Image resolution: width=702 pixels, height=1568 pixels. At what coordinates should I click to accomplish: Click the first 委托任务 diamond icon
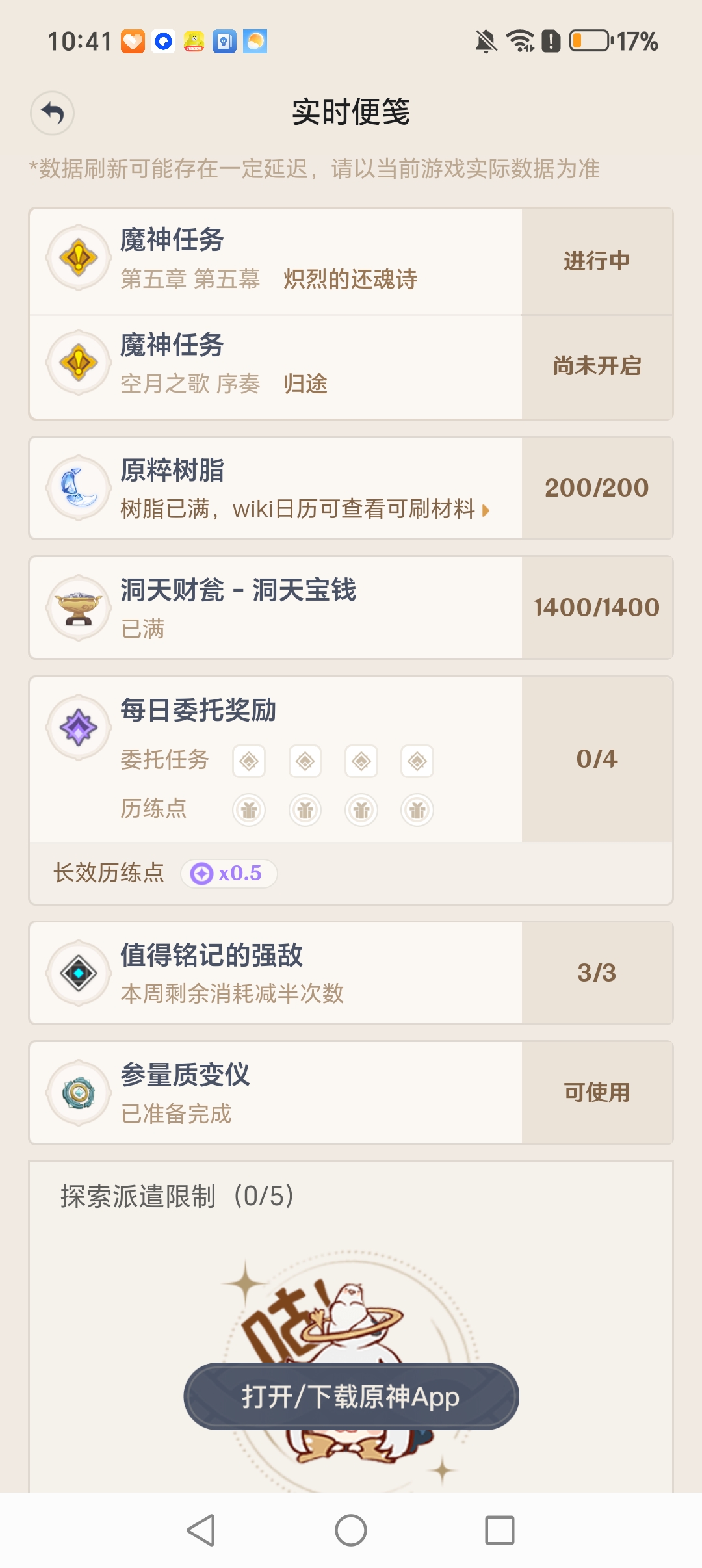(249, 761)
